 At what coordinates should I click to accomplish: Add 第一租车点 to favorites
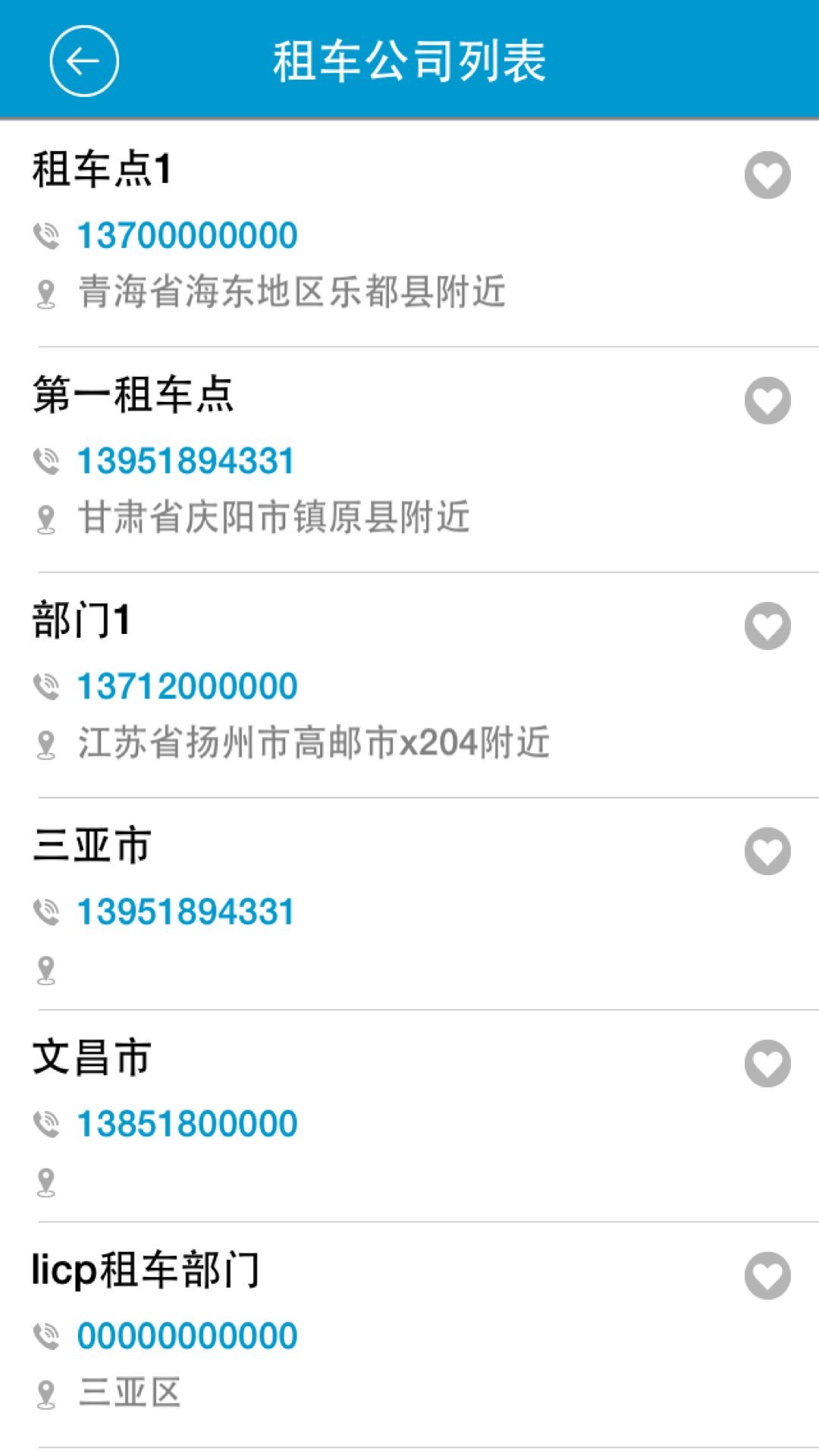767,400
